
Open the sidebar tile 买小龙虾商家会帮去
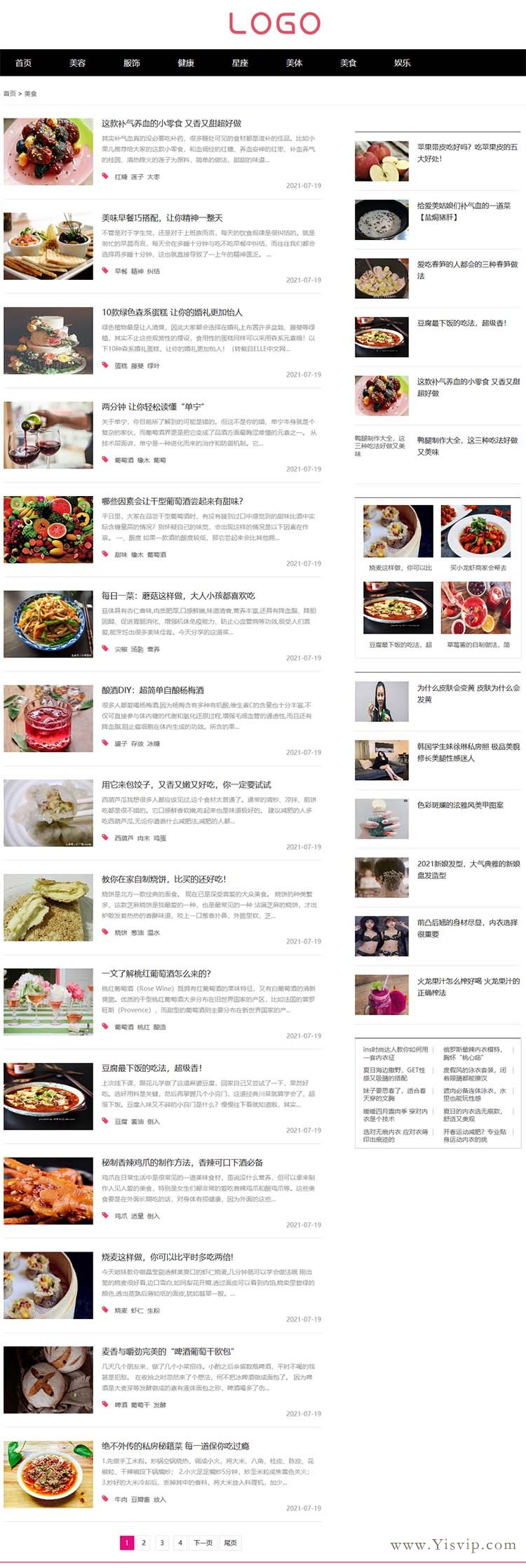click(478, 568)
